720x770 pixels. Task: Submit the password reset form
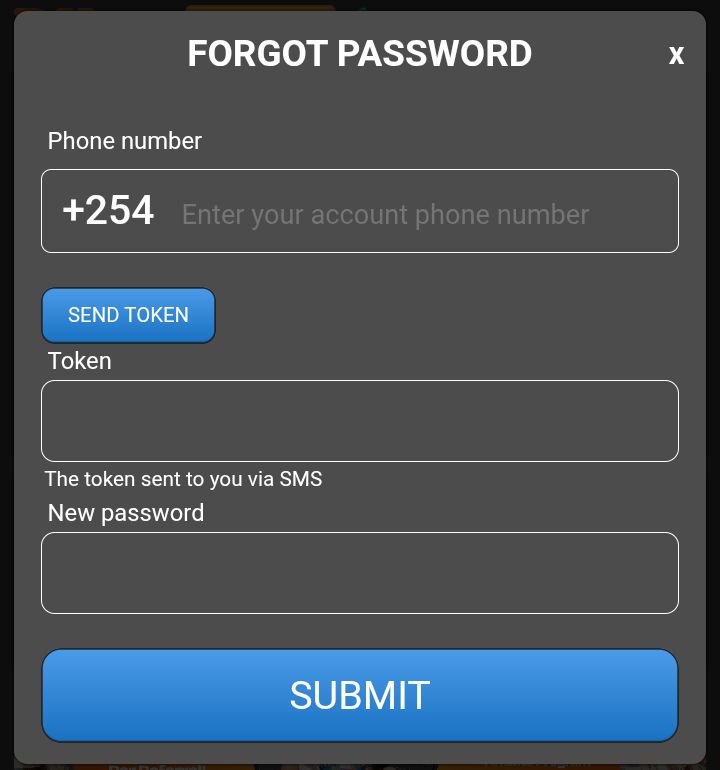[360, 696]
